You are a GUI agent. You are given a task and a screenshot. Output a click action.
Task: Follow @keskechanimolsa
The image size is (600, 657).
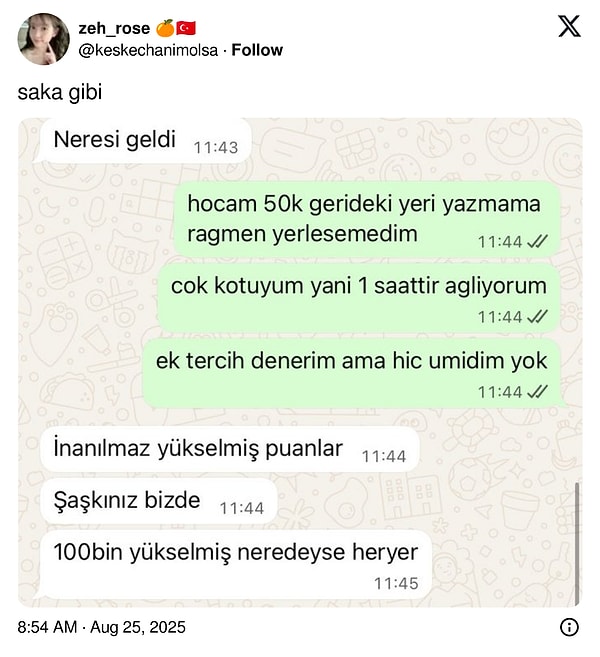click(257, 50)
